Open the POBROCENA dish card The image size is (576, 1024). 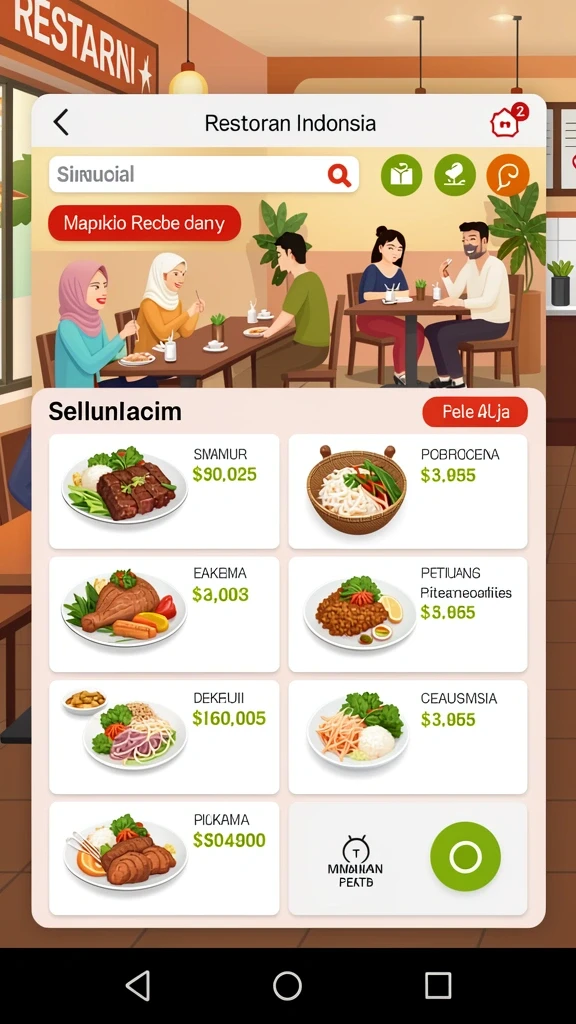coord(408,492)
